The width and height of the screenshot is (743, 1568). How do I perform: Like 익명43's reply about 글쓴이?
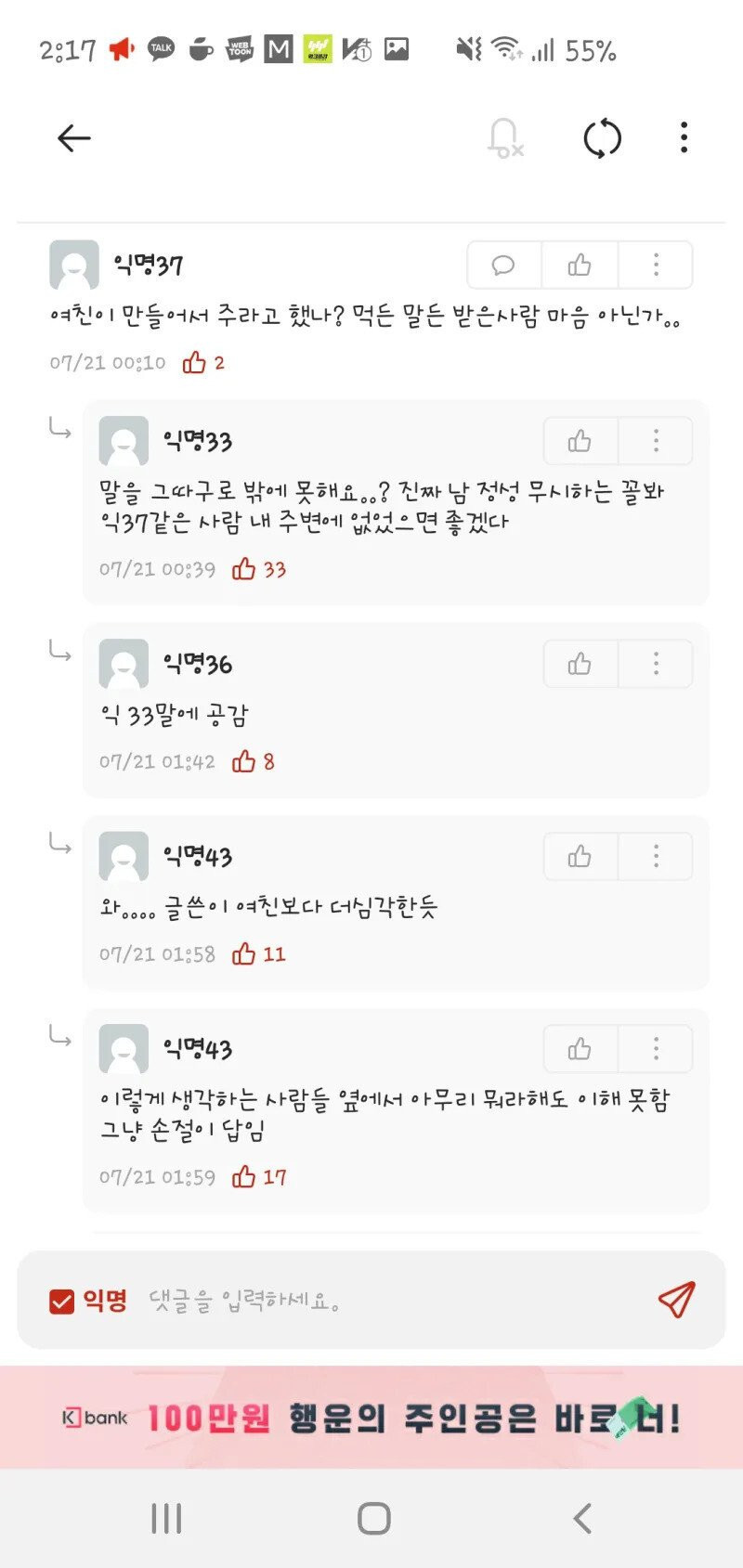[x=580, y=856]
